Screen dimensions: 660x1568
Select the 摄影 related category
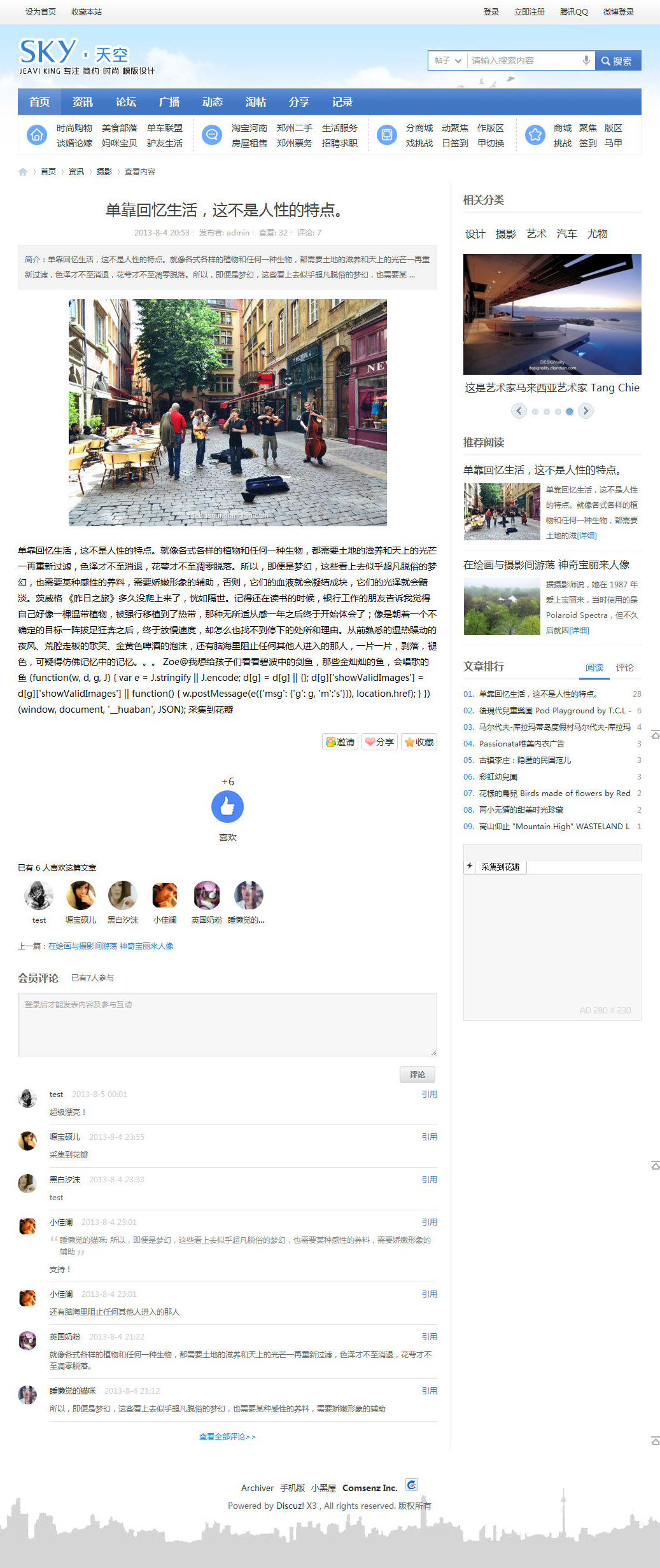pos(505,234)
